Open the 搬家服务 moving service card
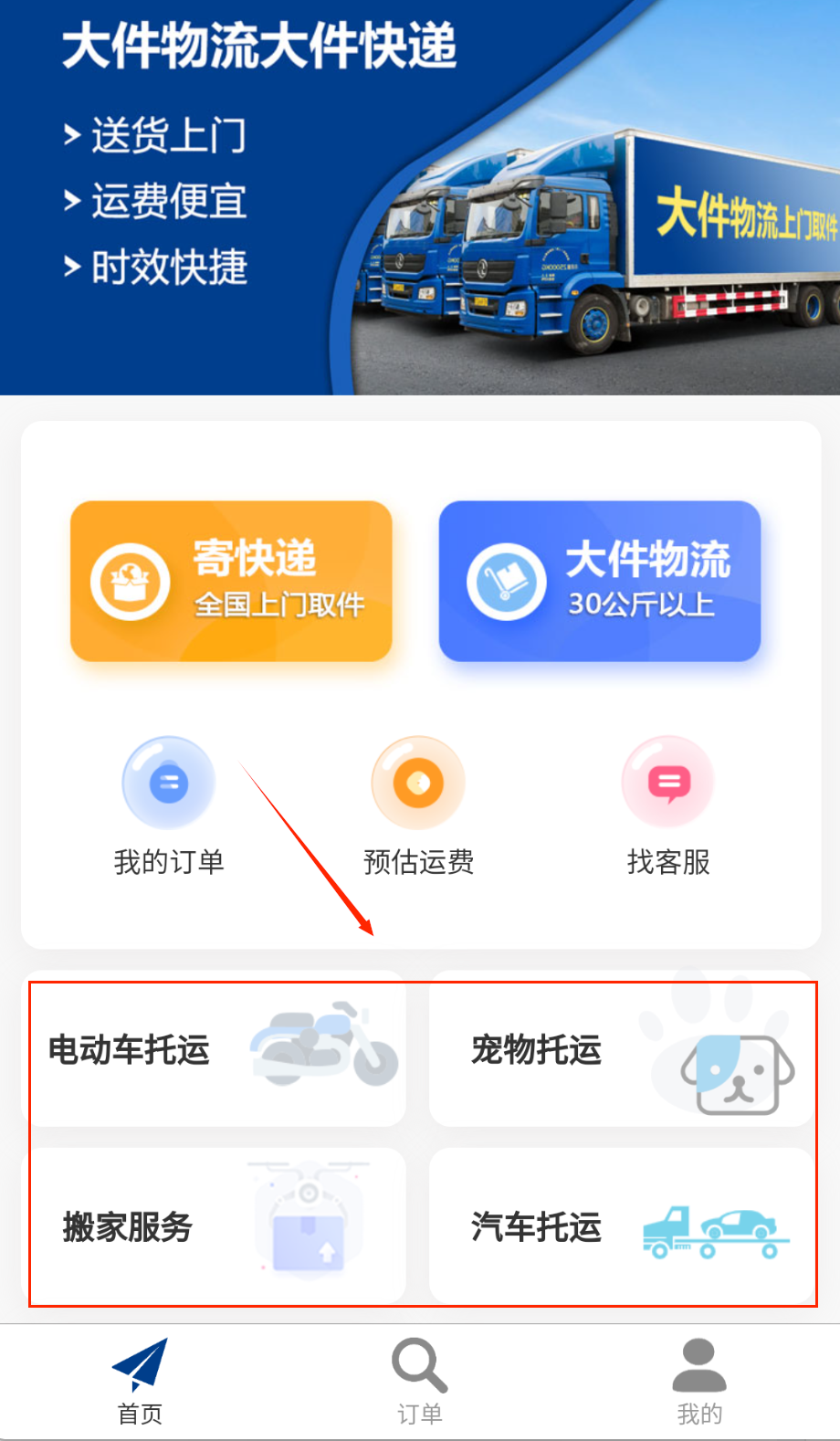This screenshot has height=1441, width=840. coord(215,1226)
